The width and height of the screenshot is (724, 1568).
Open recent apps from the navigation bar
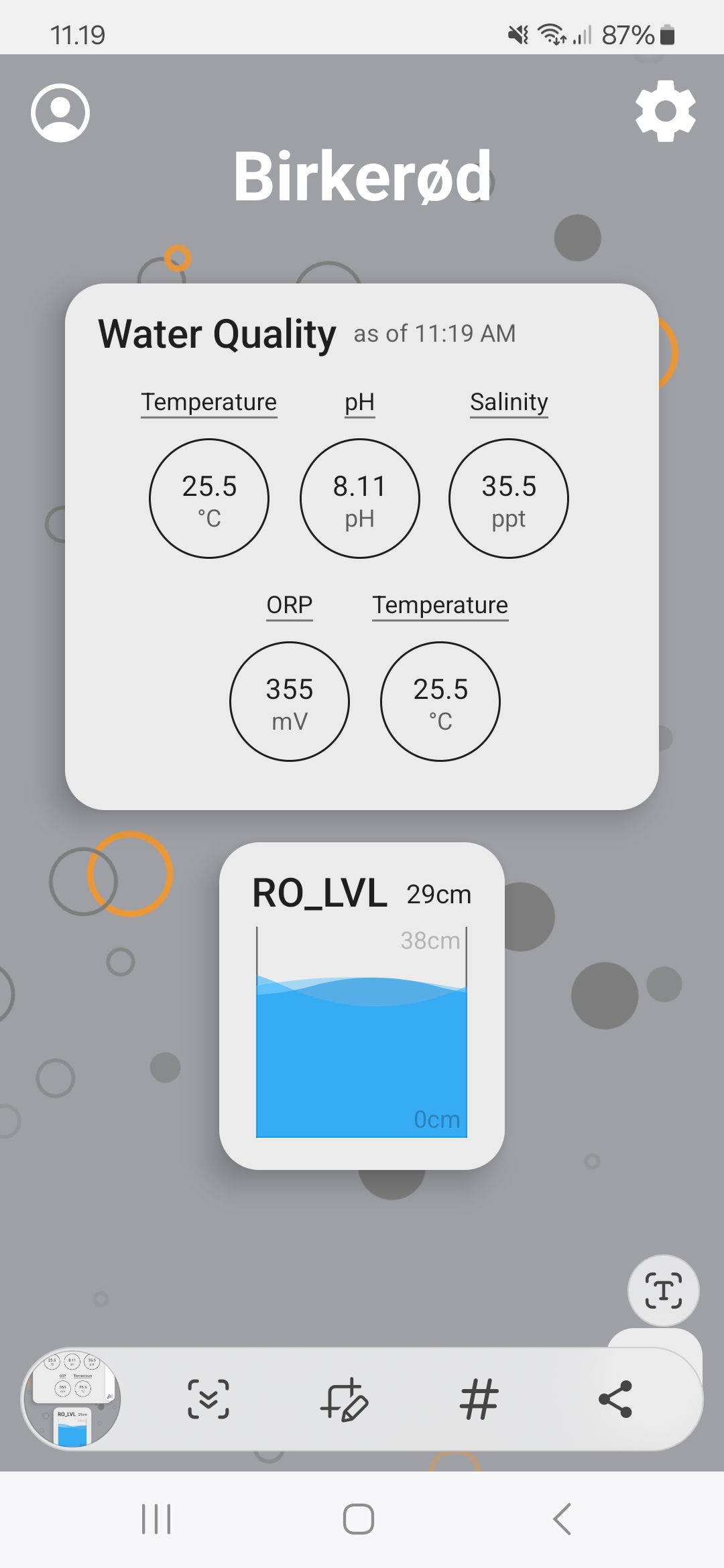156,1518
